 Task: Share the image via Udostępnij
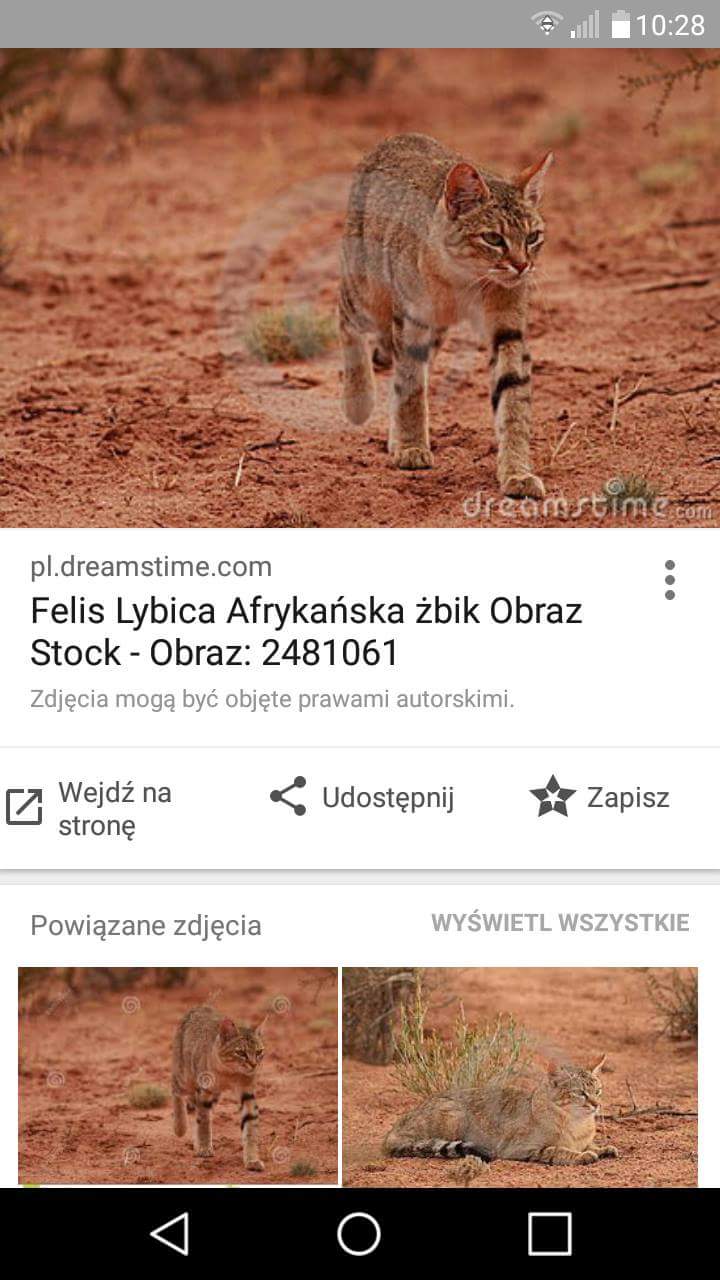(362, 797)
